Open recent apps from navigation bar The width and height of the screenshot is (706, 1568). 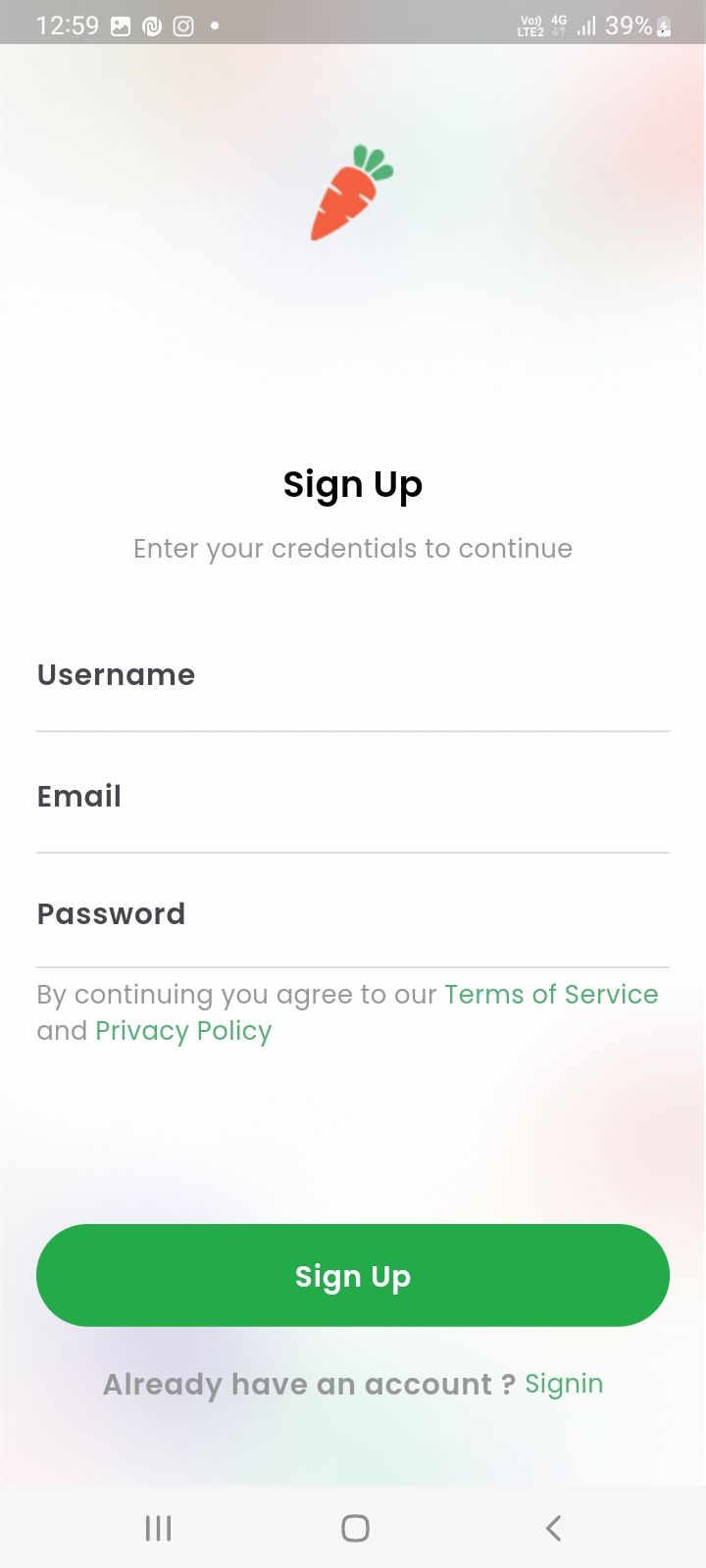pos(158,1528)
